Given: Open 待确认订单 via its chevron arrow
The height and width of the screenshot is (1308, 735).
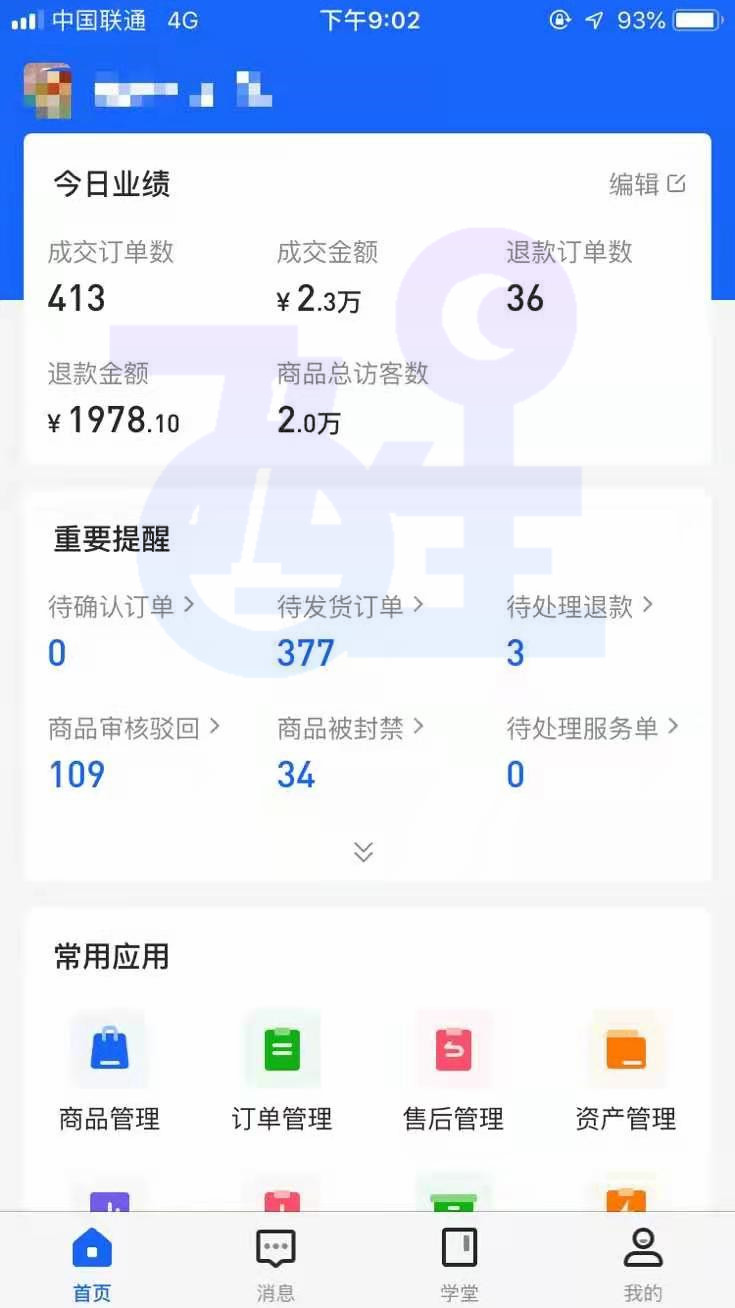Looking at the screenshot, I should pos(189,605).
